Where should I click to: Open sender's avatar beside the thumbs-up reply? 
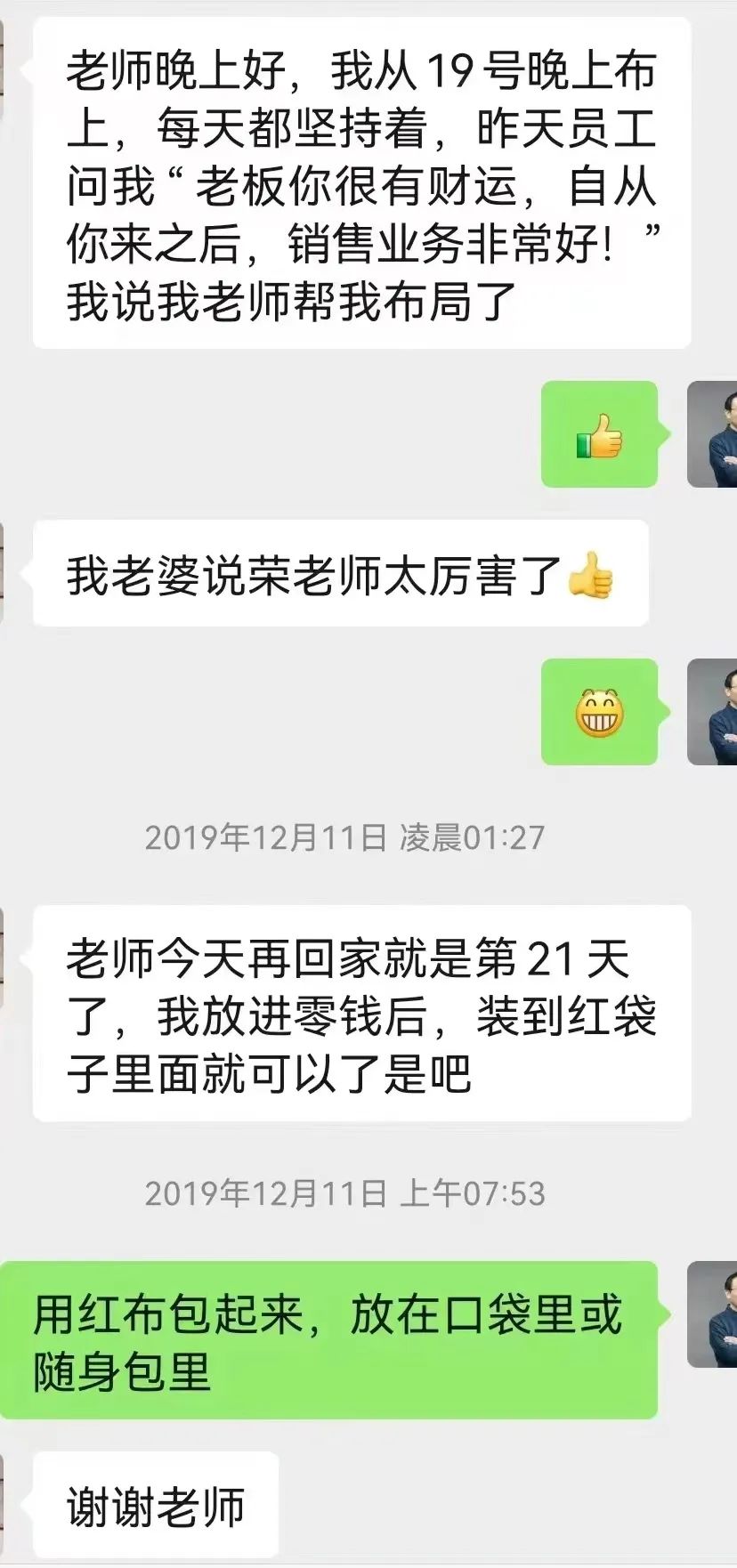[x=713, y=434]
